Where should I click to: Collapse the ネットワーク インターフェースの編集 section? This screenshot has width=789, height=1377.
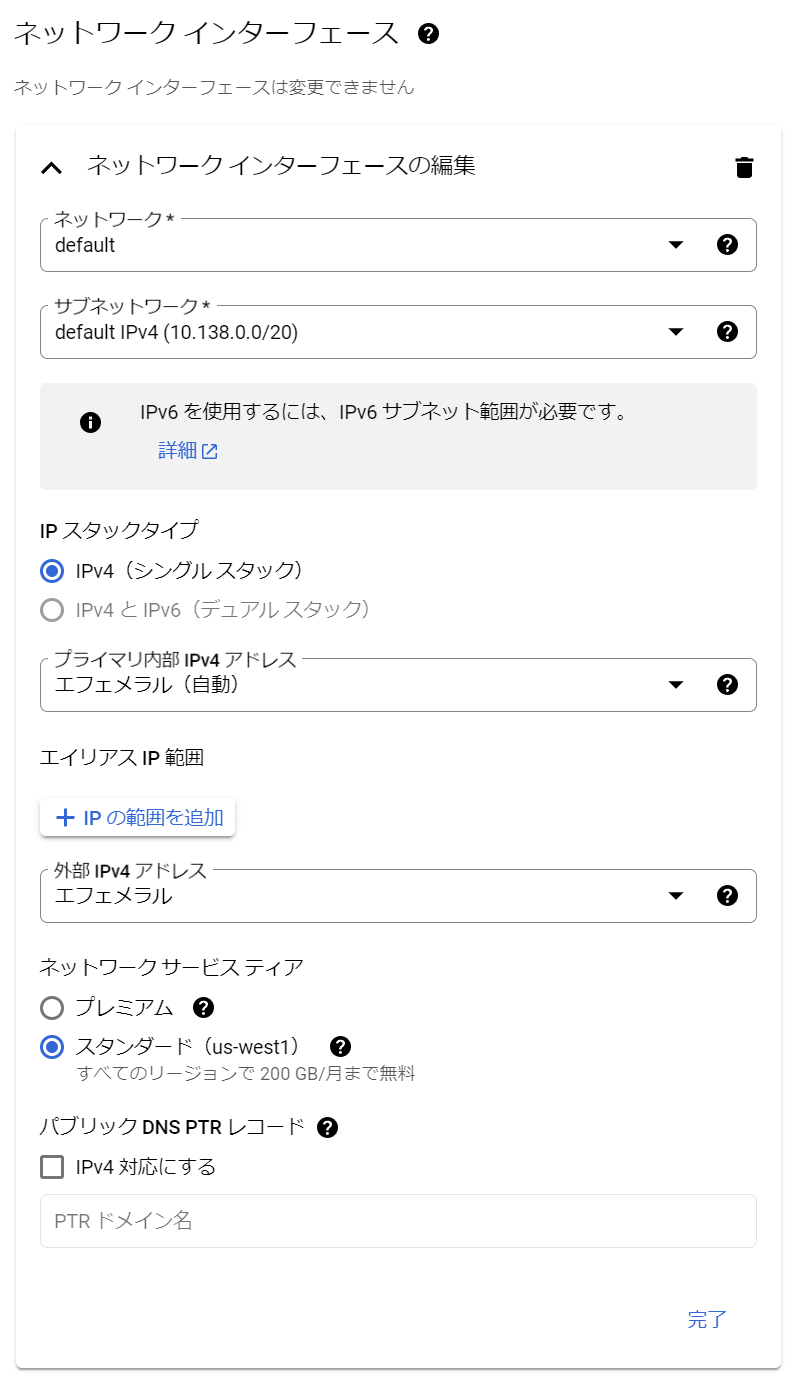tap(51, 168)
